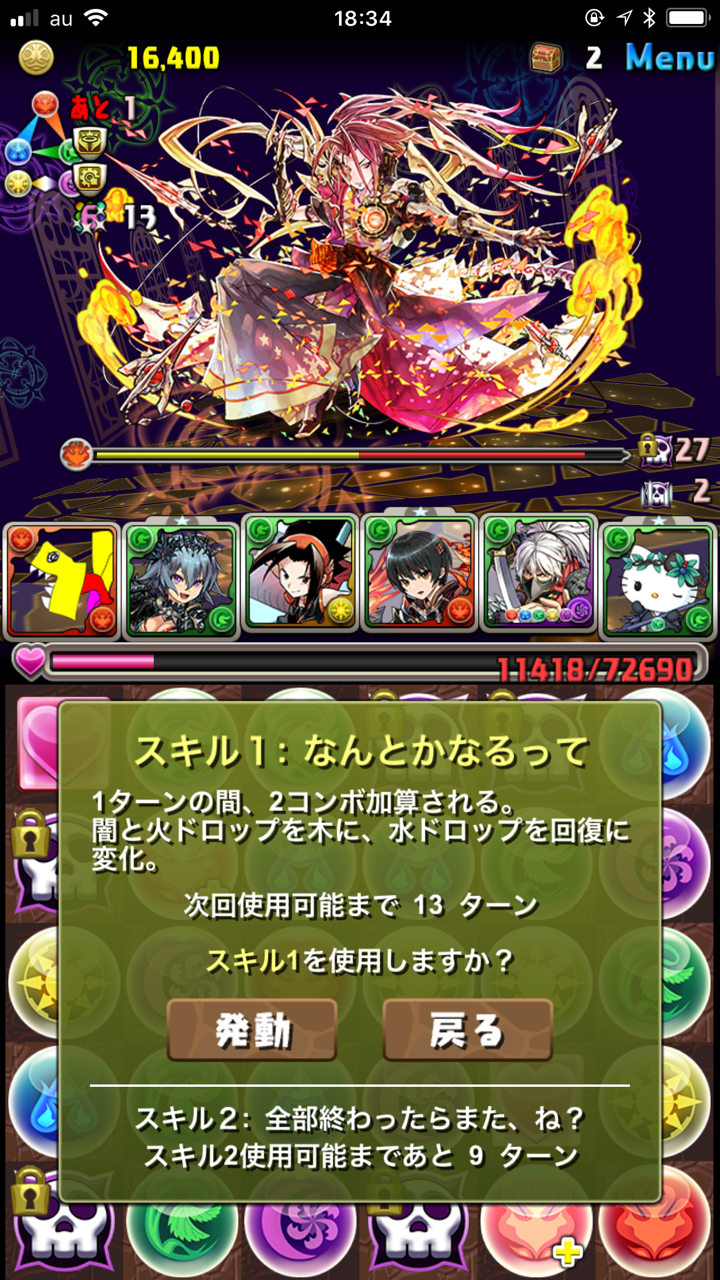This screenshot has width=720, height=1280.
Task: Tap 発動 to activate Skill 1
Action: pos(251,1030)
